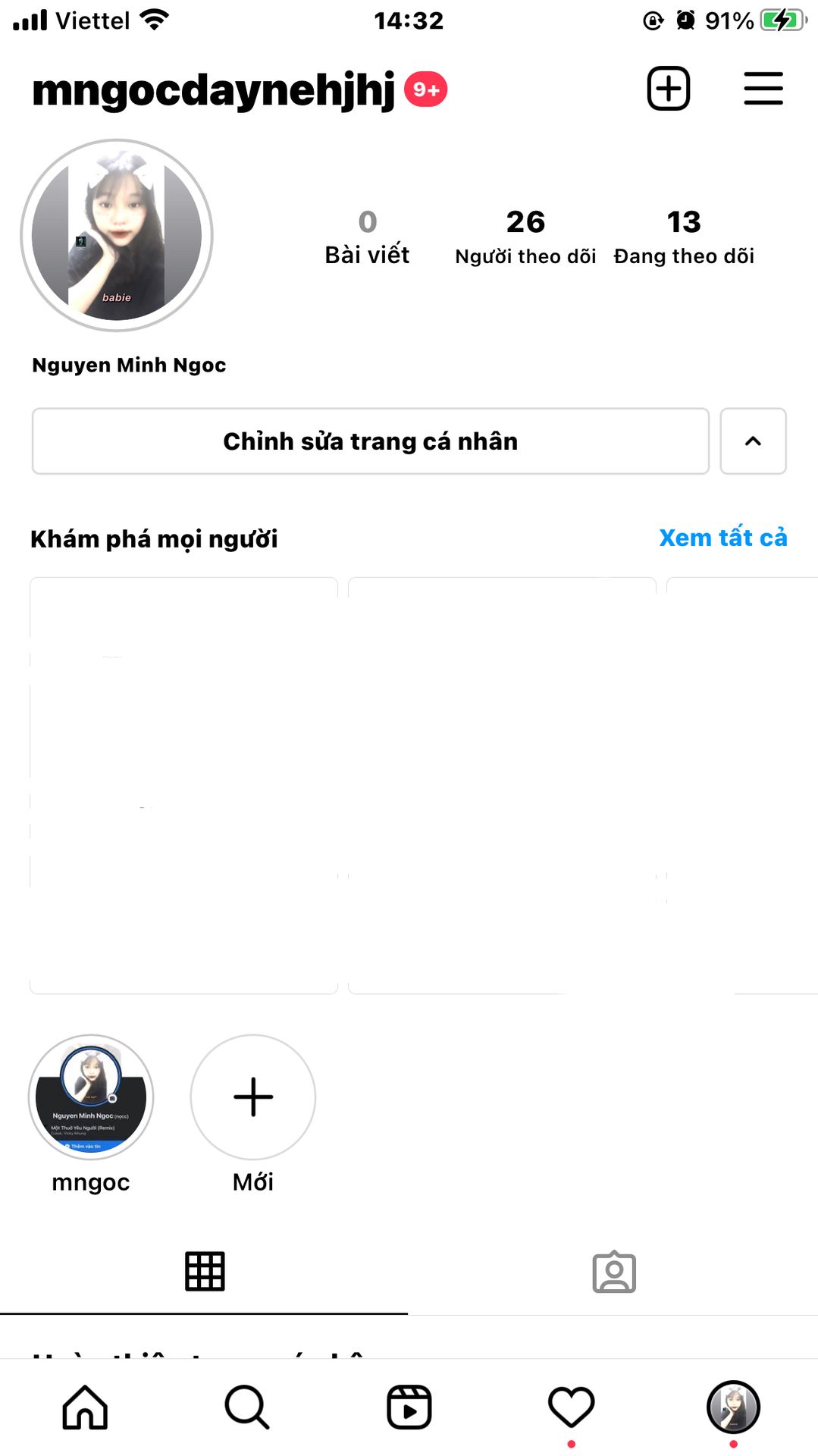
Task: Add a new highlight with Mới
Action: (x=253, y=1097)
